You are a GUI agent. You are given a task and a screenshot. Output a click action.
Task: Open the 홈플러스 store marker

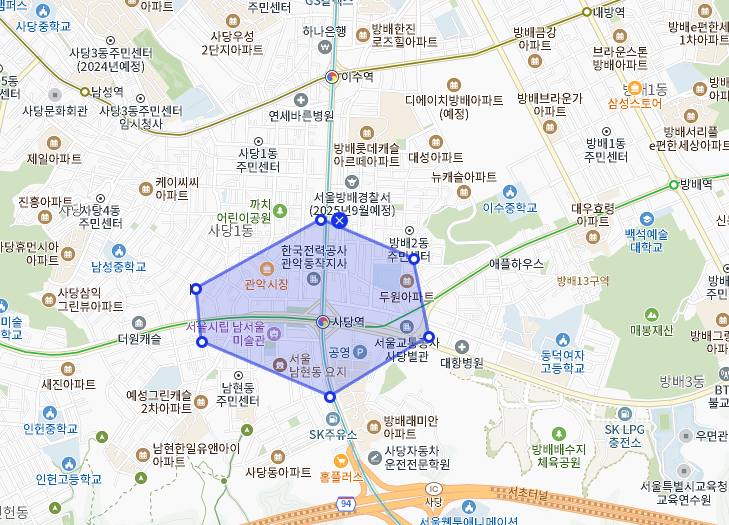tap(341, 461)
